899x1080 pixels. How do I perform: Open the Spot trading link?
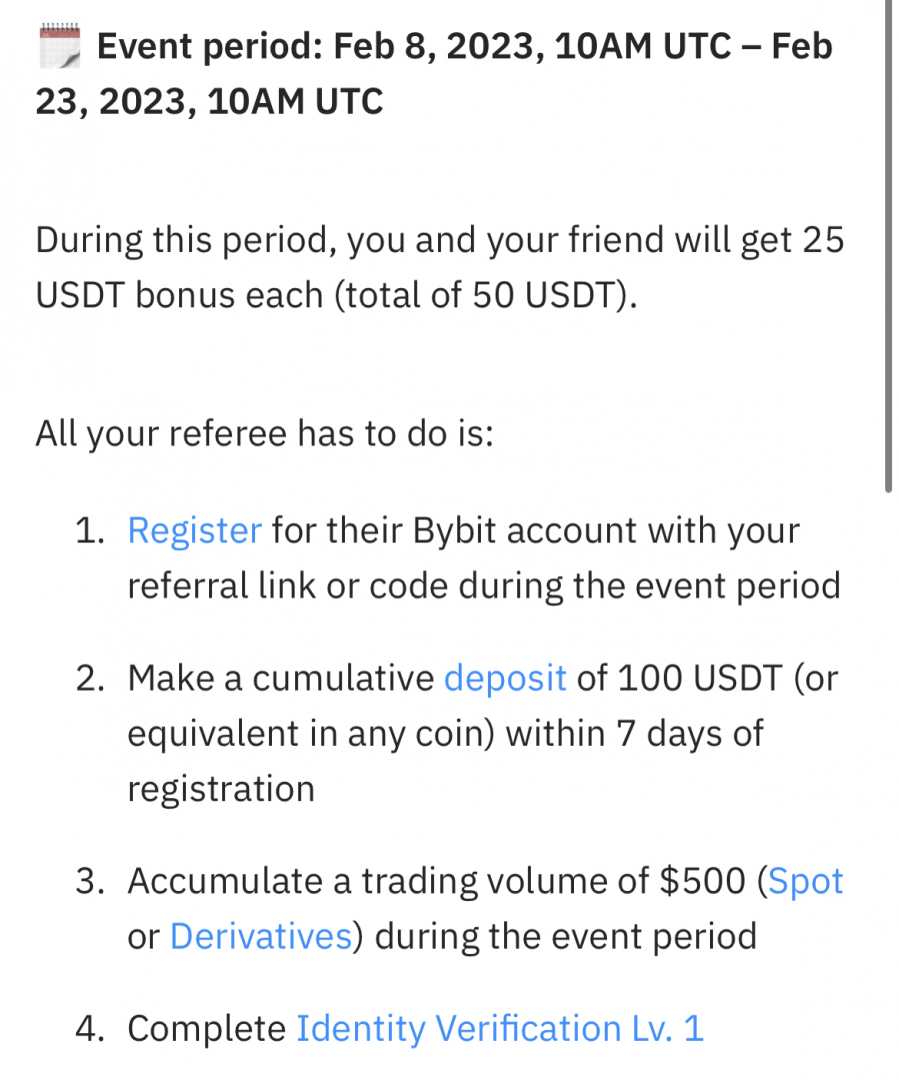click(x=806, y=881)
